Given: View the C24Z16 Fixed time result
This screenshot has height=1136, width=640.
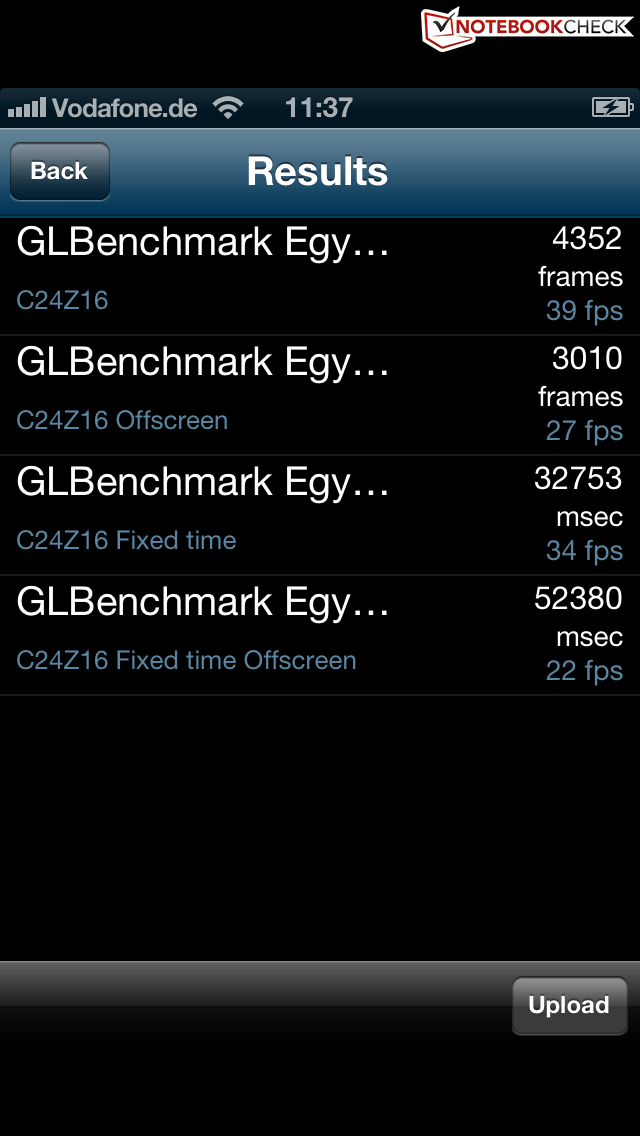Looking at the screenshot, I should pos(320,515).
